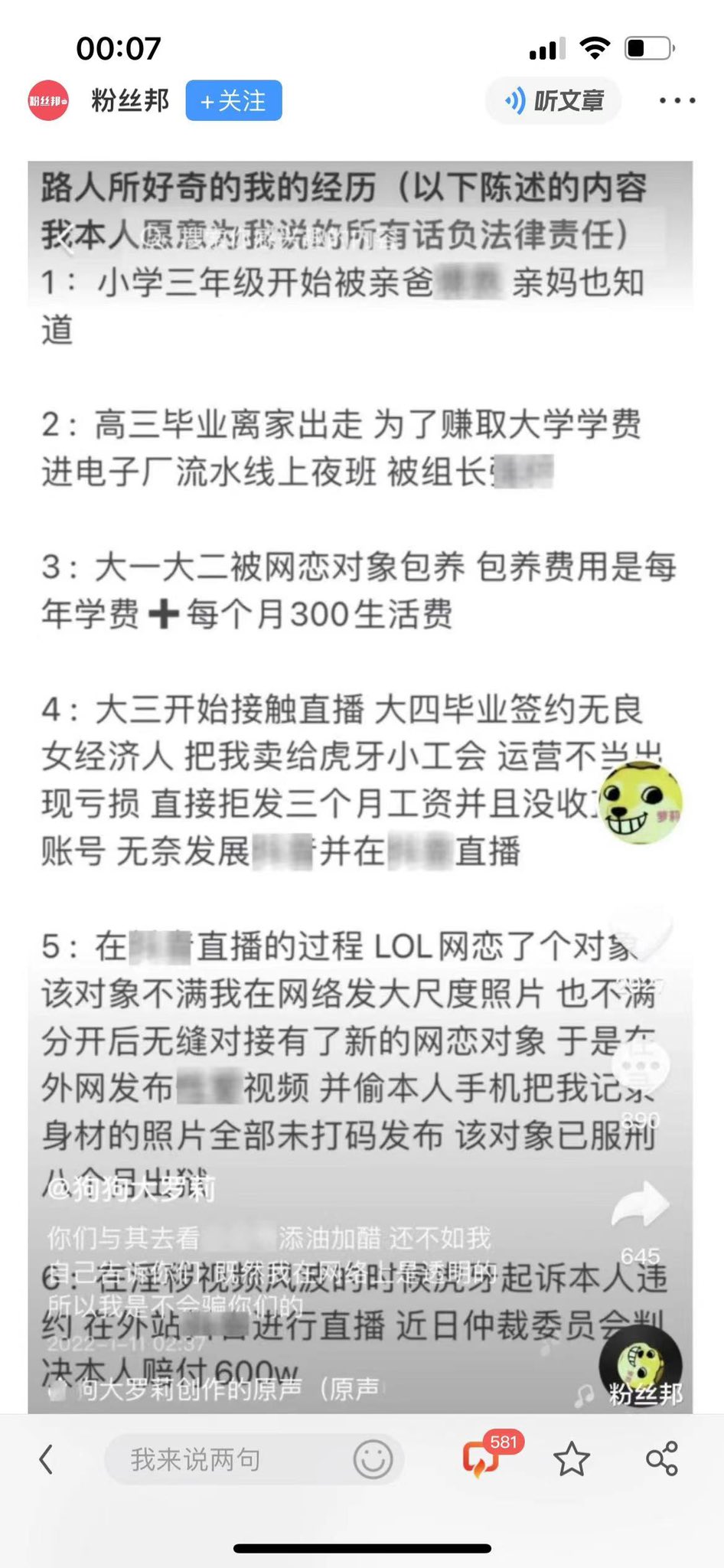Bookmark this article with the star
The width and height of the screenshot is (724, 1568).
(572, 1459)
